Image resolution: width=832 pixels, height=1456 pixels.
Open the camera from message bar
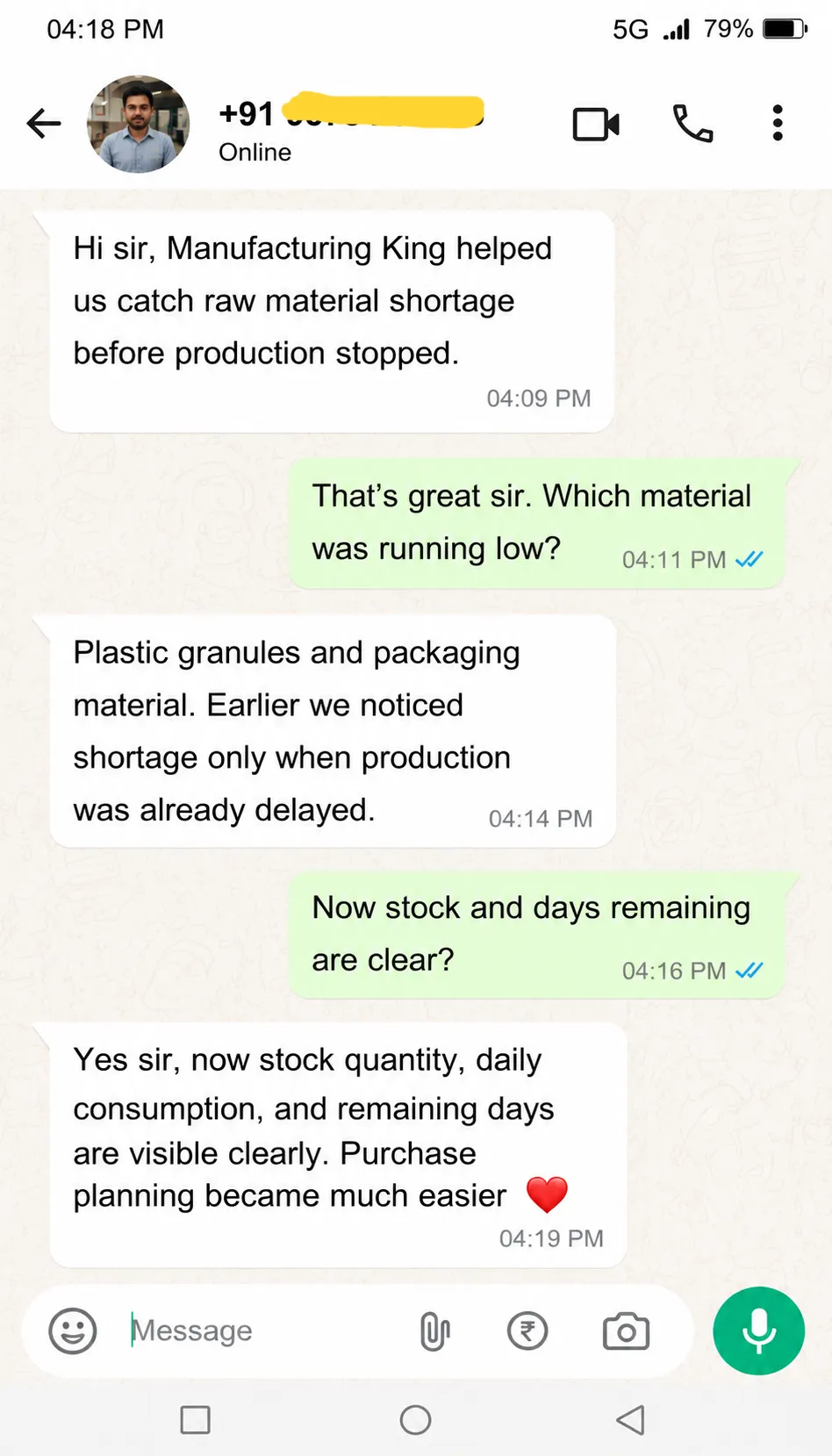(626, 1331)
